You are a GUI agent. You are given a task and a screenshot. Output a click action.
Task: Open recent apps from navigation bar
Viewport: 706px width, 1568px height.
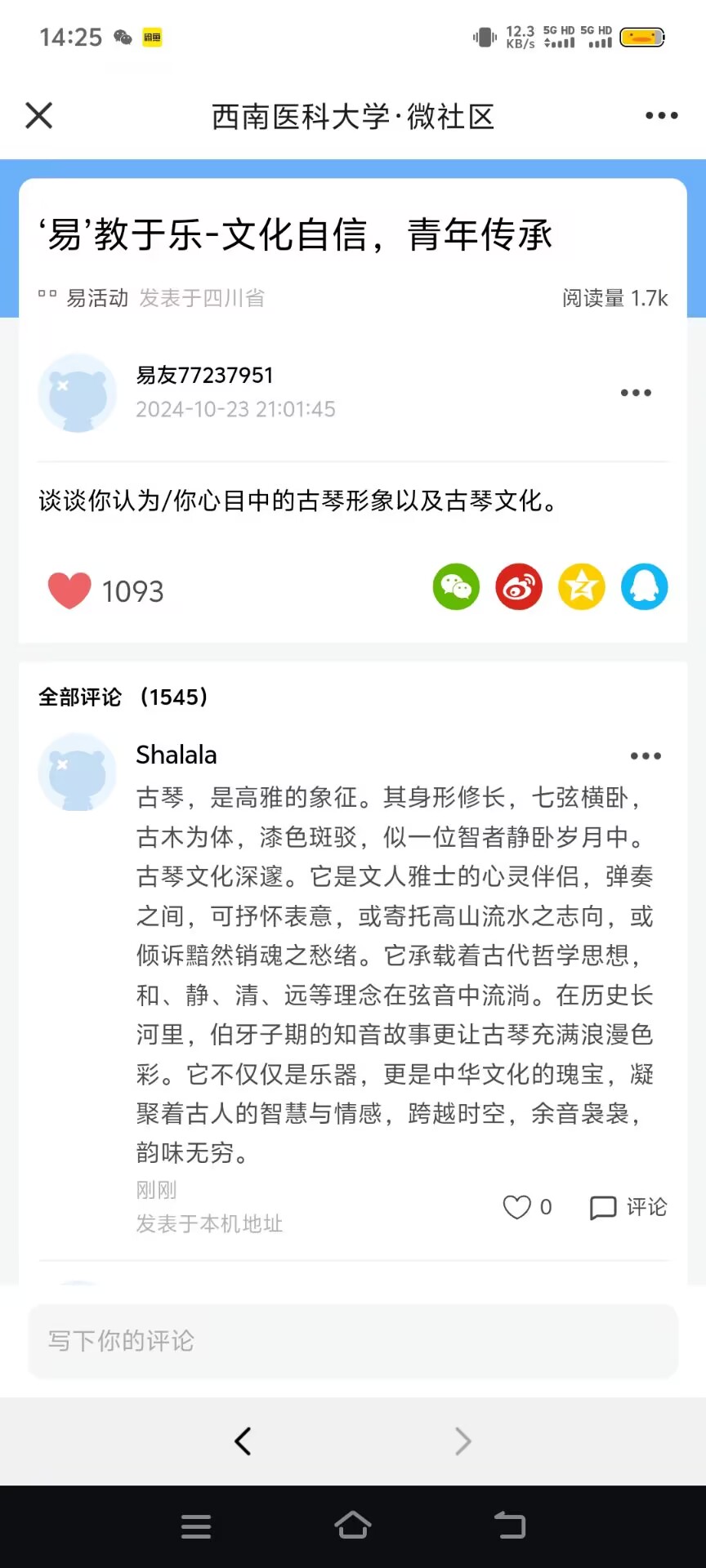pos(196,1526)
